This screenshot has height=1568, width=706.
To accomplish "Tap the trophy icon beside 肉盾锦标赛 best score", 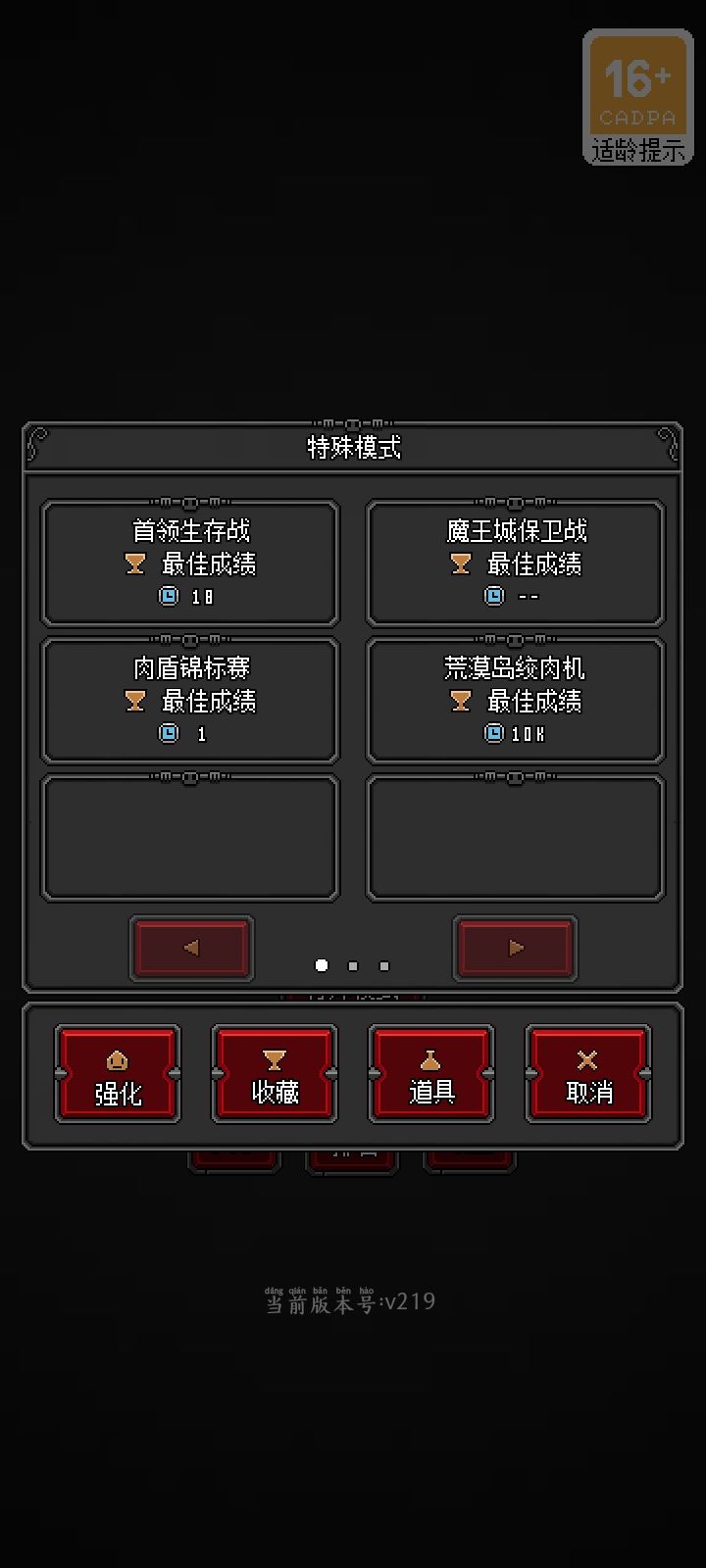I will 134,701.
